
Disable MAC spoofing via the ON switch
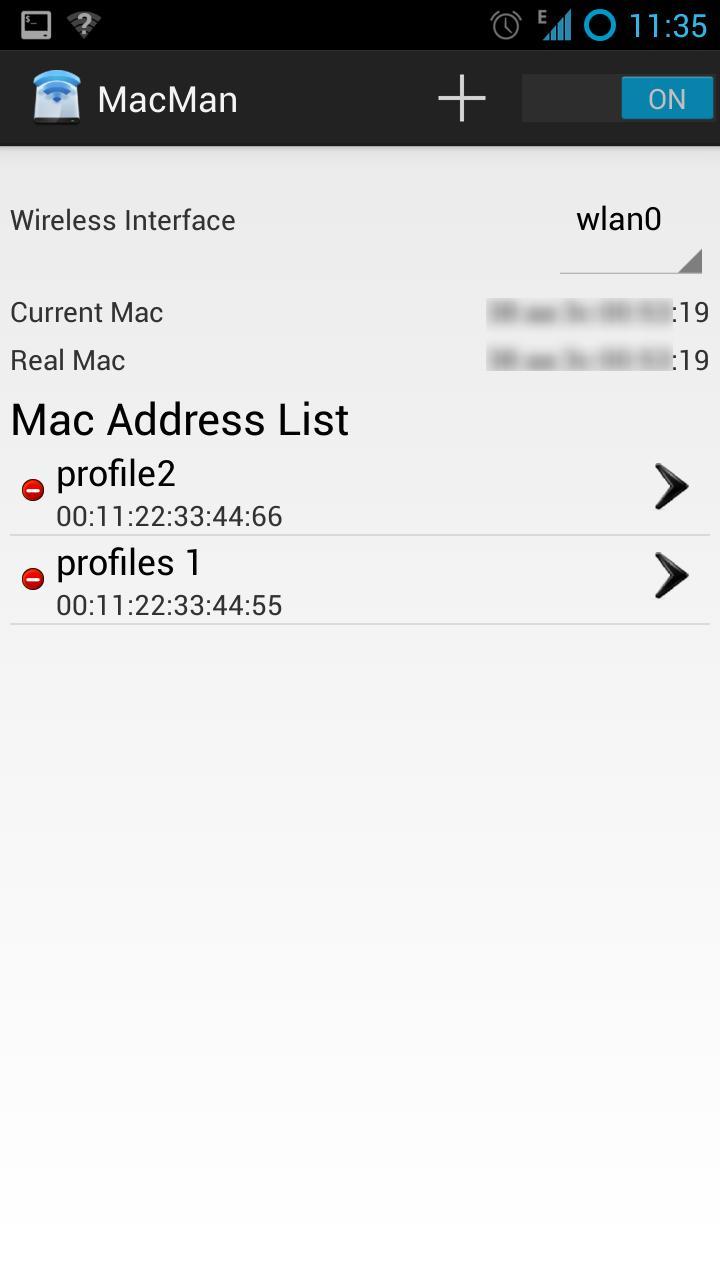pyautogui.click(x=617, y=98)
